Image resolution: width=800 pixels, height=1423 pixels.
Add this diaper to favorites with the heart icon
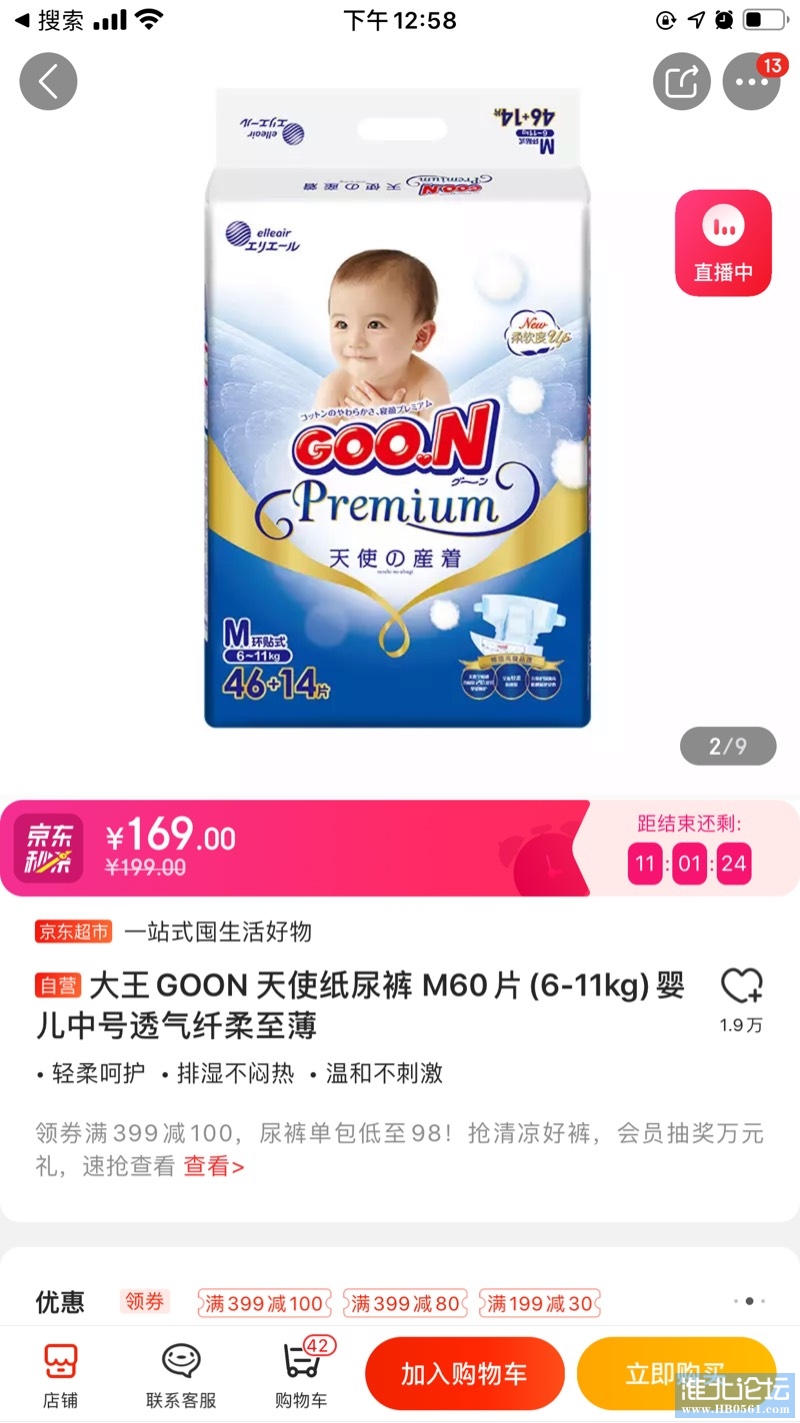pyautogui.click(x=741, y=987)
